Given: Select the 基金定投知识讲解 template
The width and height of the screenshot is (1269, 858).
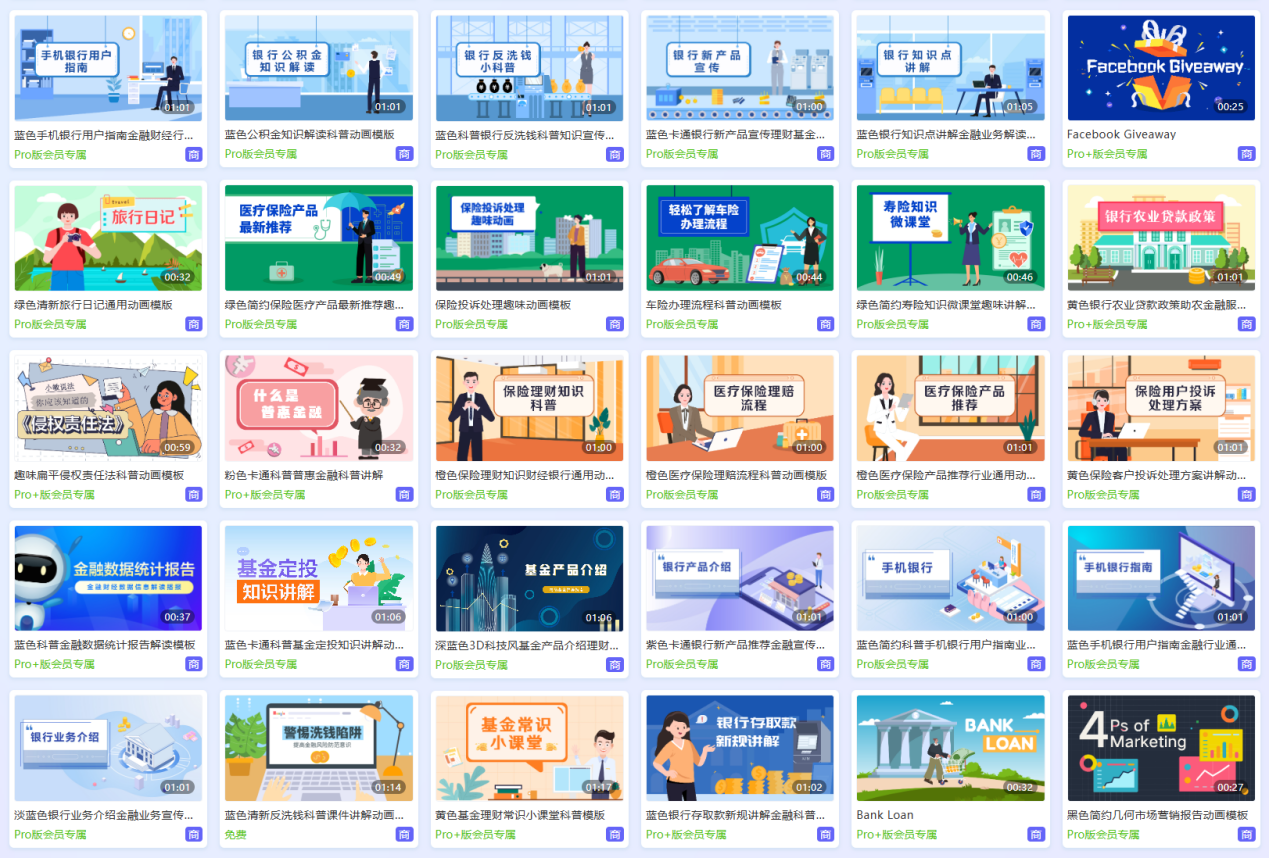Looking at the screenshot, I should [x=318, y=578].
